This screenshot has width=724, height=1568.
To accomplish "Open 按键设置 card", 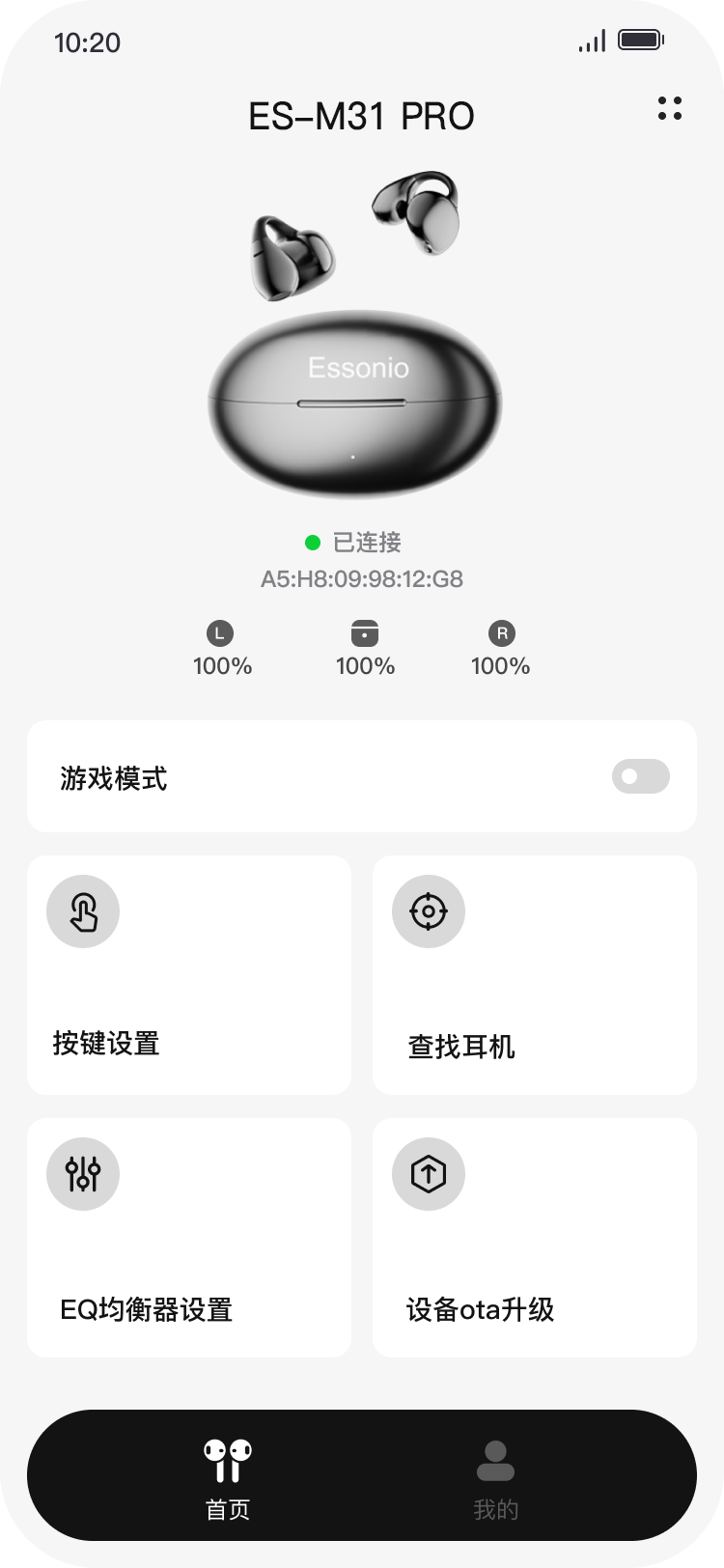I will pyautogui.click(x=189, y=973).
